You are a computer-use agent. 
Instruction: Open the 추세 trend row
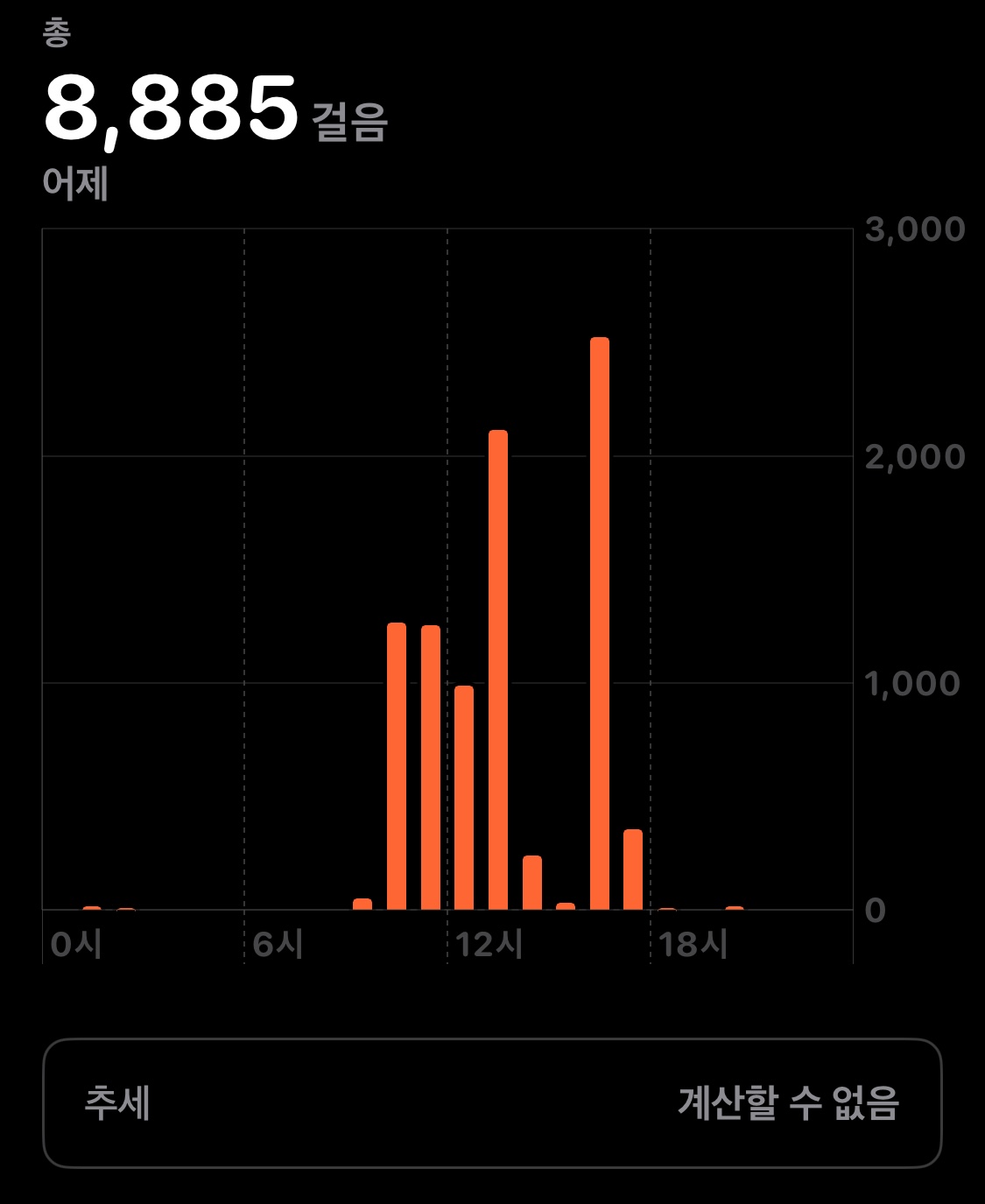(x=491, y=1102)
